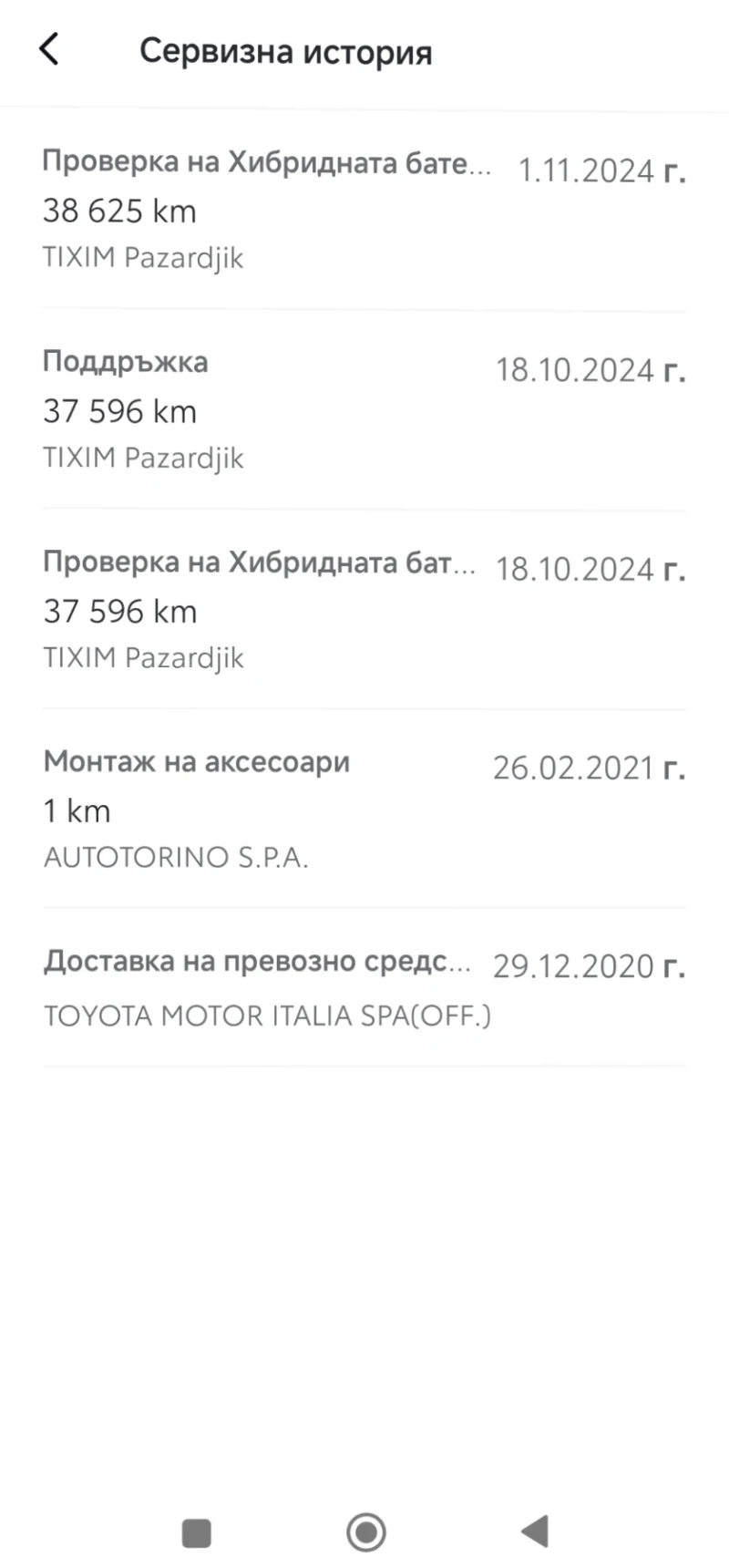
Task: Tap the 'Сервизна история' screen title
Action: coord(285,52)
